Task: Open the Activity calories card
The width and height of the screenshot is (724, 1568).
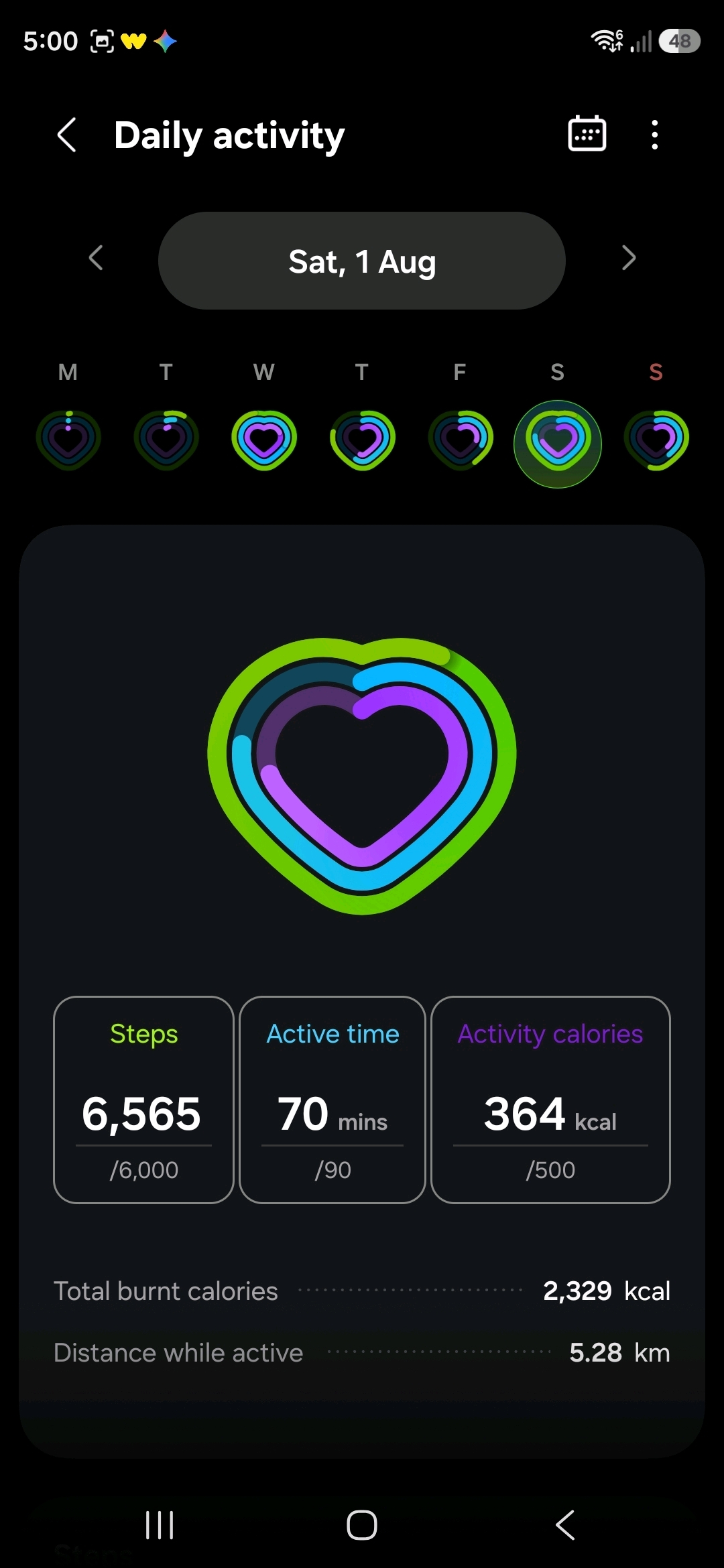Action: click(550, 1100)
